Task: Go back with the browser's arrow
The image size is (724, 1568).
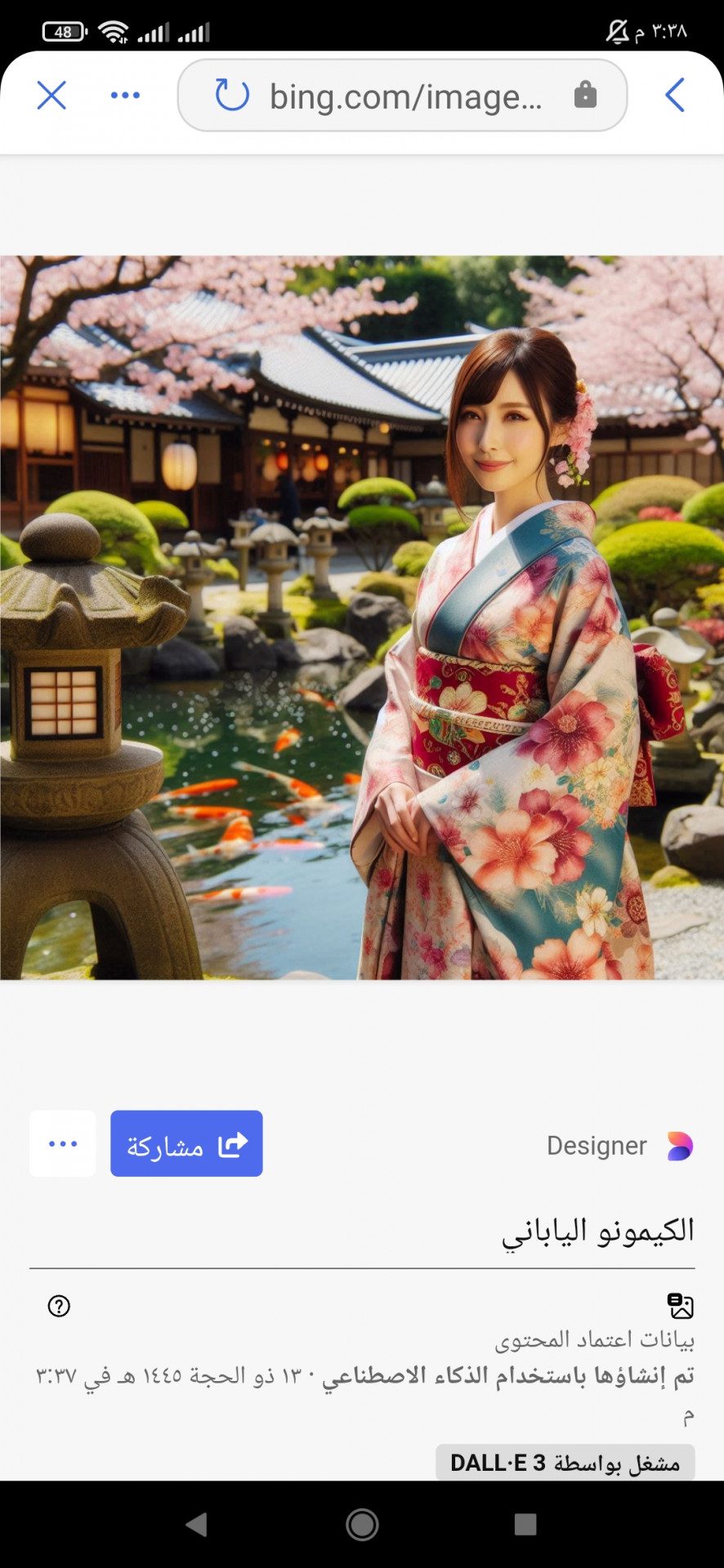Action: pyautogui.click(x=674, y=96)
